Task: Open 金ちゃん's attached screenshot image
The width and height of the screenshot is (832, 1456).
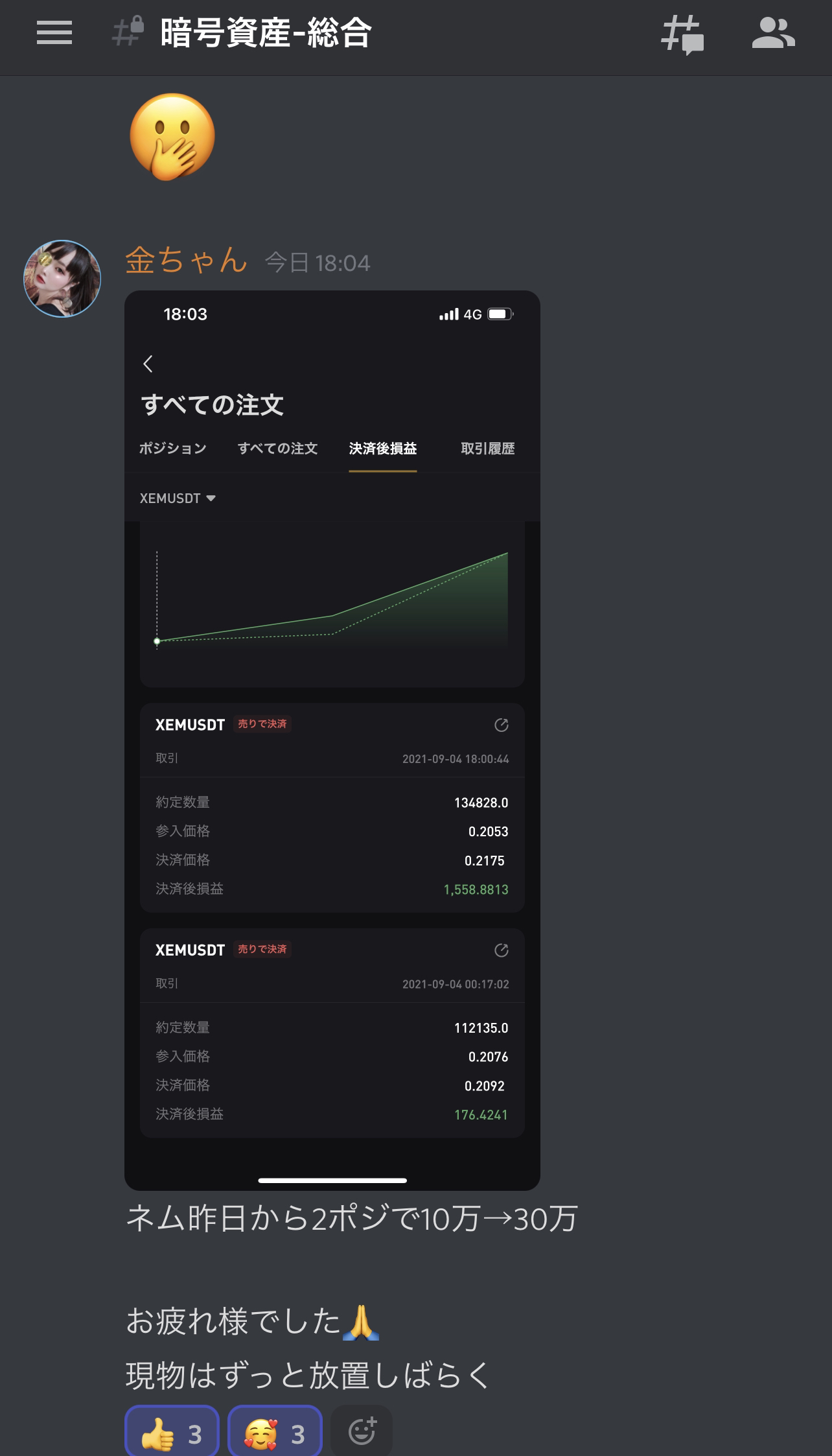Action: 332,739
